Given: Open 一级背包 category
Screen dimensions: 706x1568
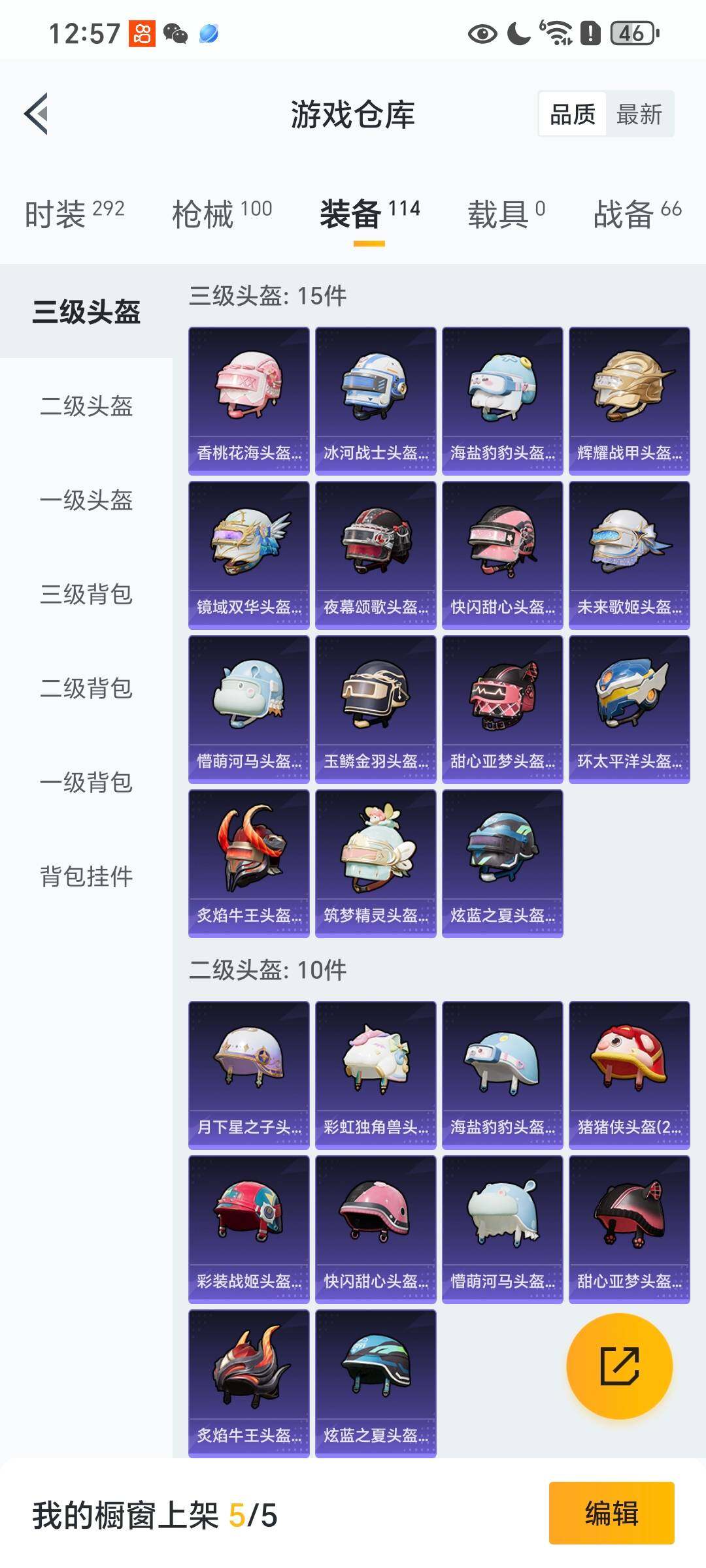Looking at the screenshot, I should coord(86,782).
